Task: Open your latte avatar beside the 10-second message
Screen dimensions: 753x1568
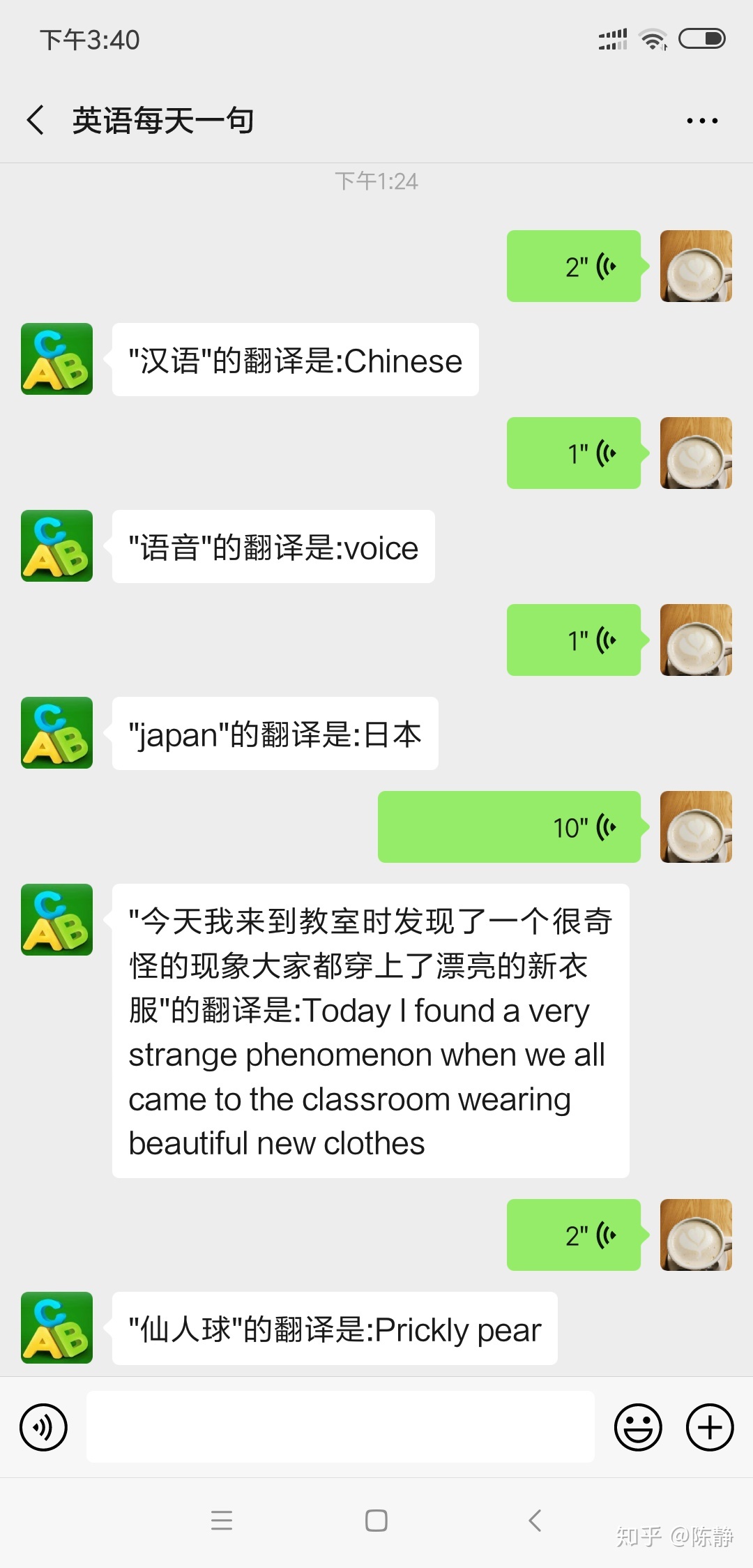Action: point(696,827)
